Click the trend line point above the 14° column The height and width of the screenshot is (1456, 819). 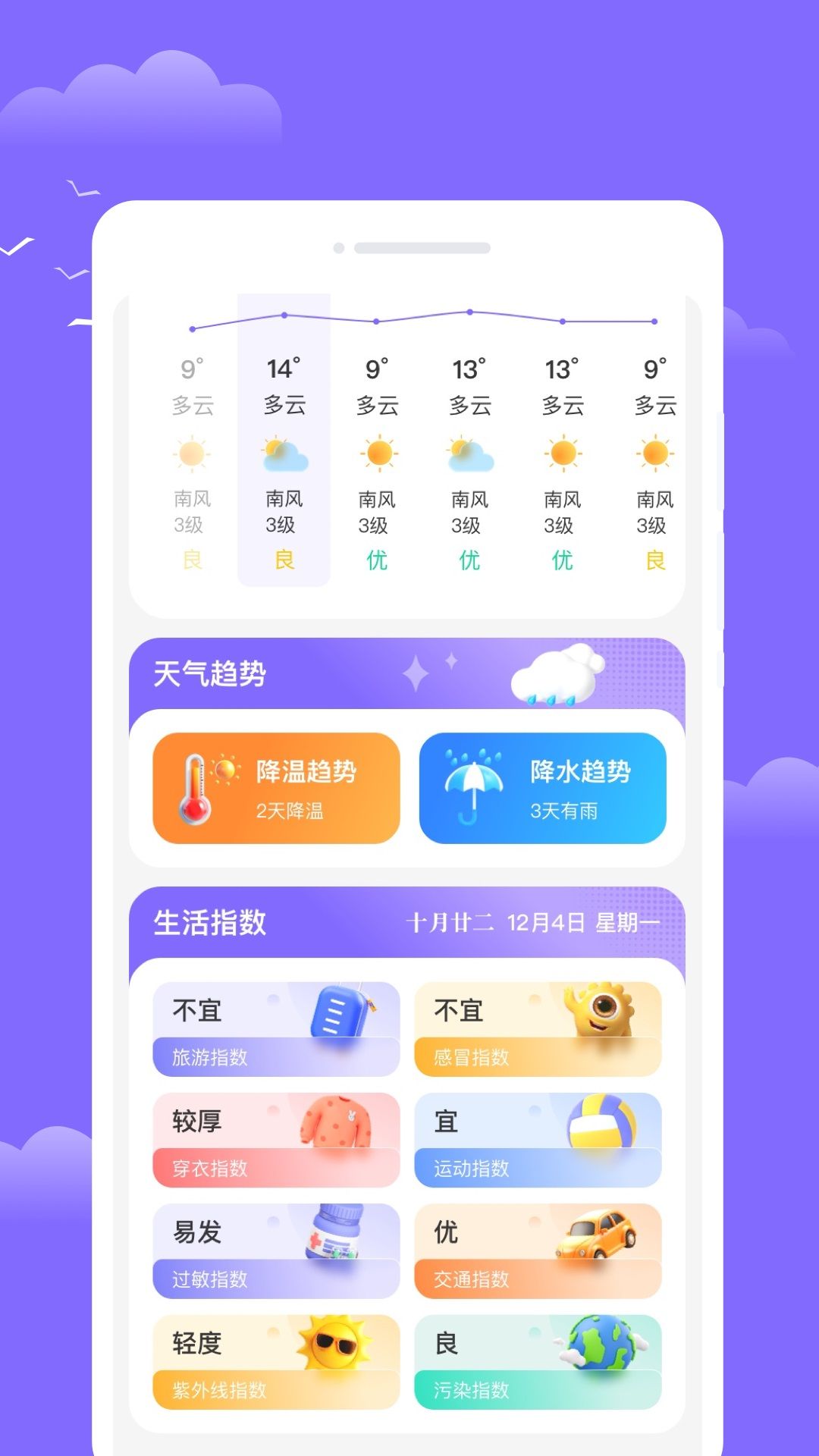click(284, 312)
